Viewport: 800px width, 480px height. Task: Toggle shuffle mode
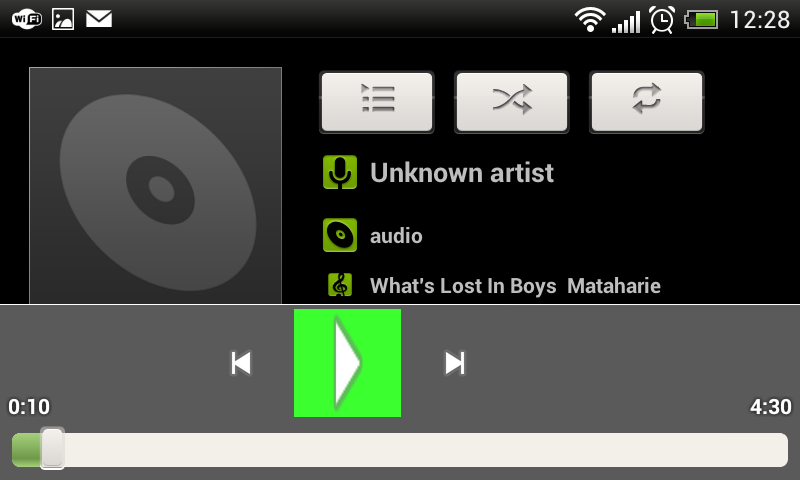point(512,101)
